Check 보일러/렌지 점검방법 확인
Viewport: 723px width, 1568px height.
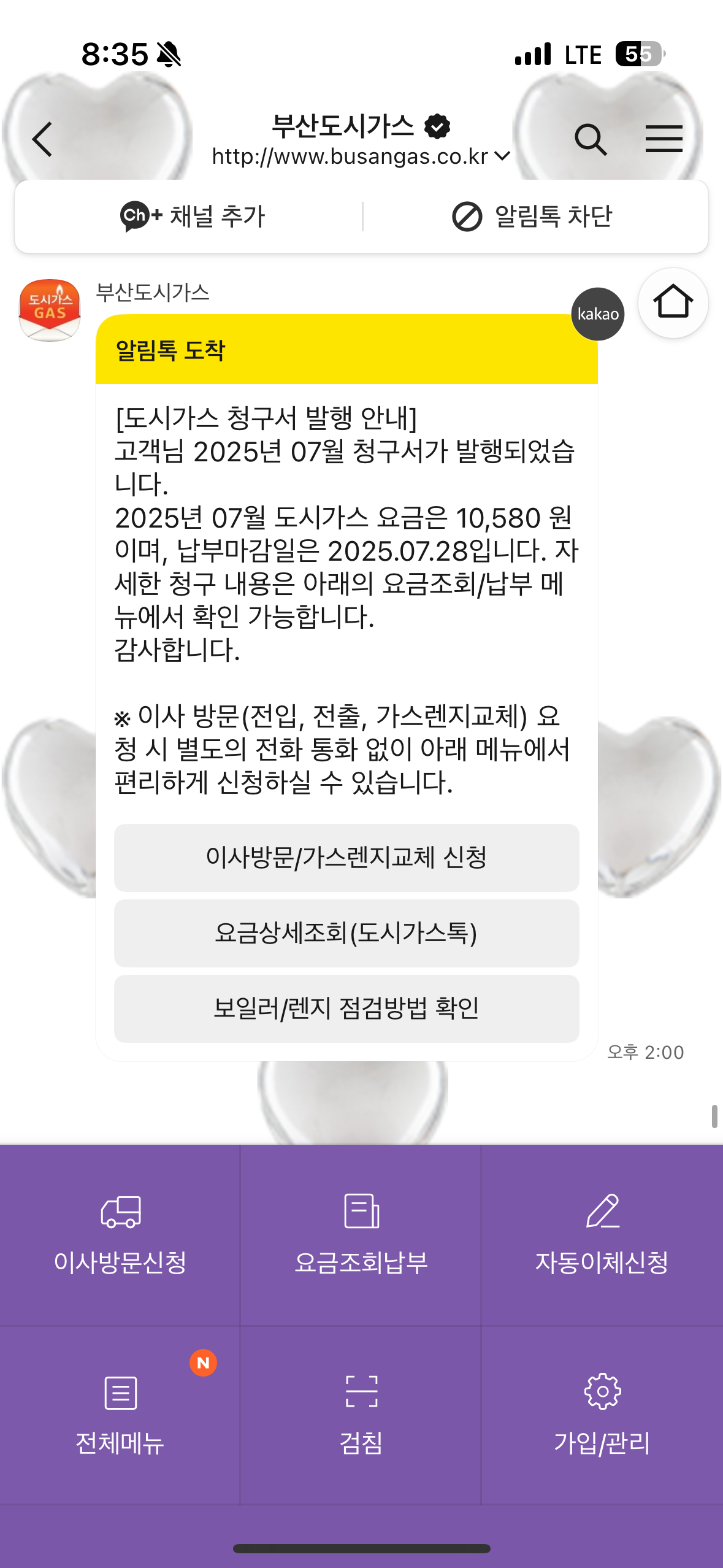pyautogui.click(x=346, y=1009)
